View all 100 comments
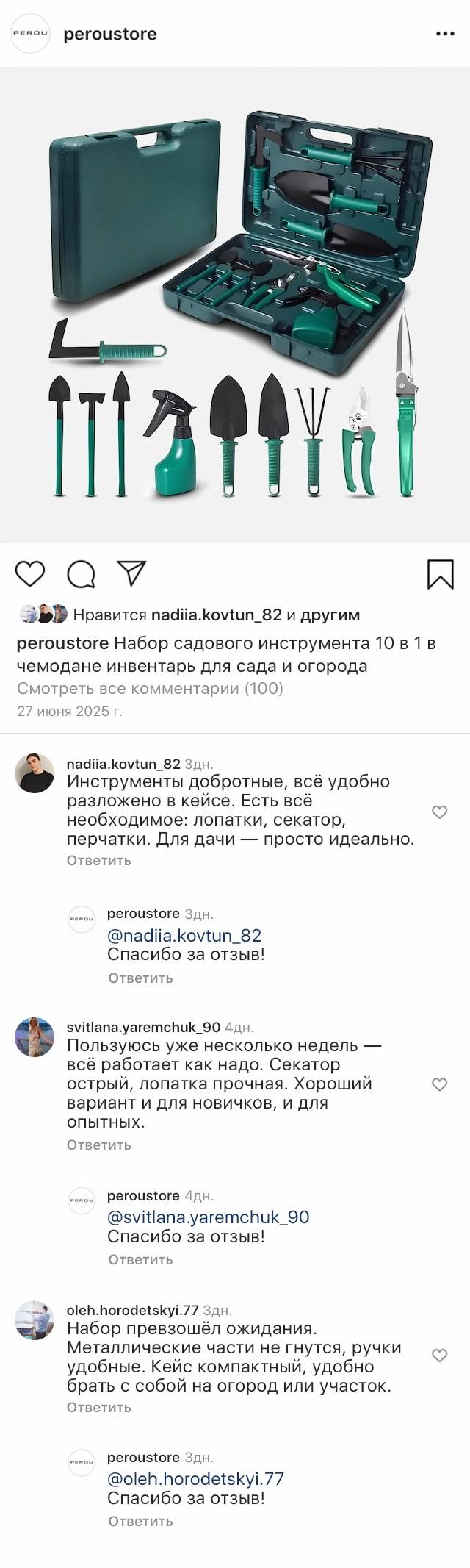Screen dimensions: 470x1568 pyautogui.click(x=150, y=689)
